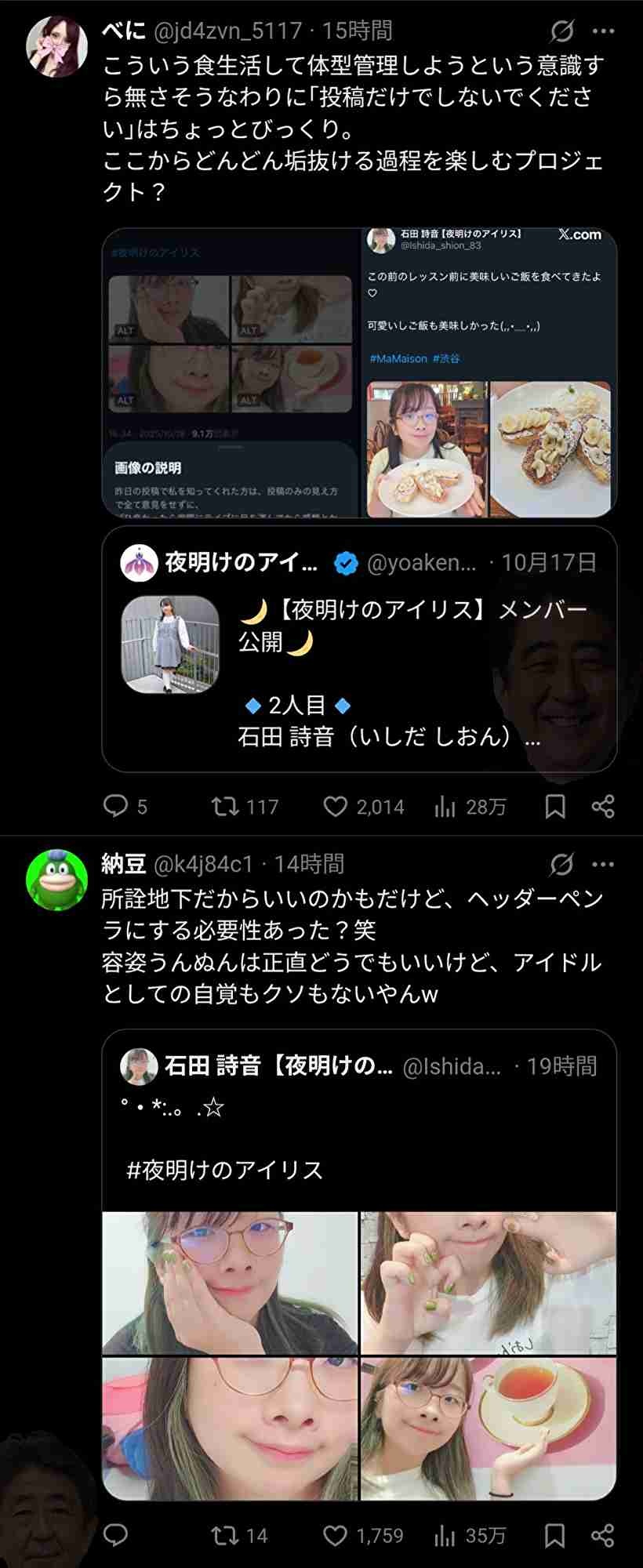Reply to べに's post
Screen dimensions: 643x1568
pos(116,806)
